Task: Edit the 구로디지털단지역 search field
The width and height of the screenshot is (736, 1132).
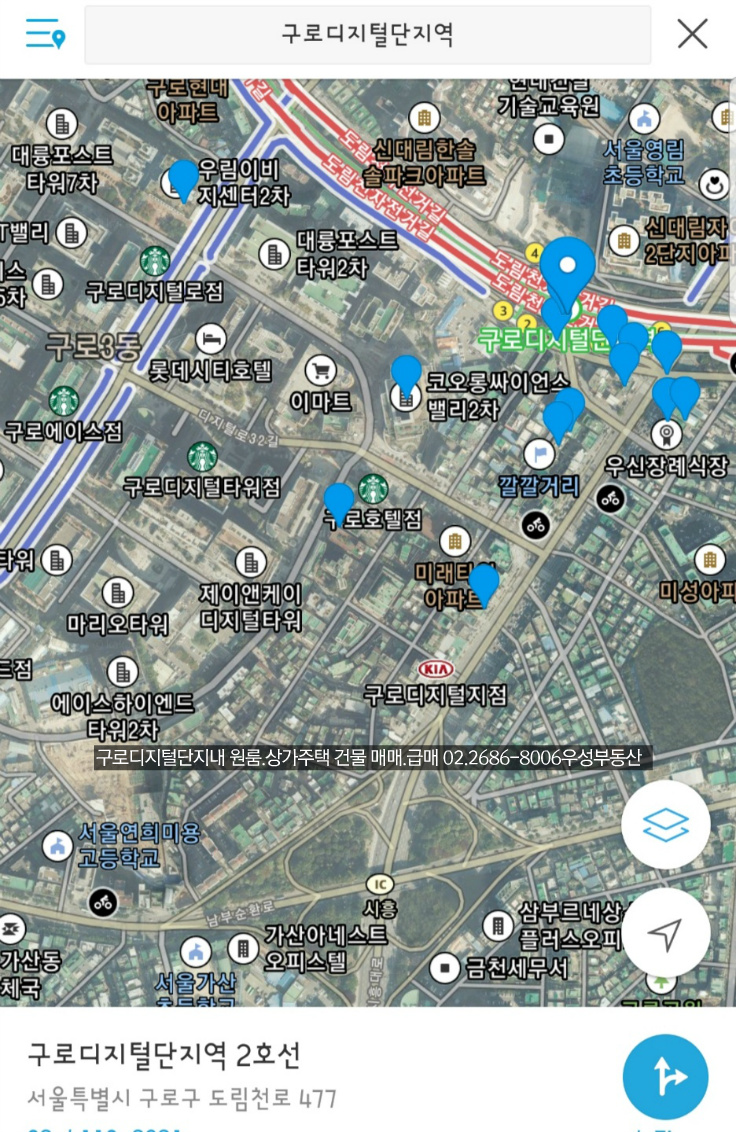Action: click(367, 35)
